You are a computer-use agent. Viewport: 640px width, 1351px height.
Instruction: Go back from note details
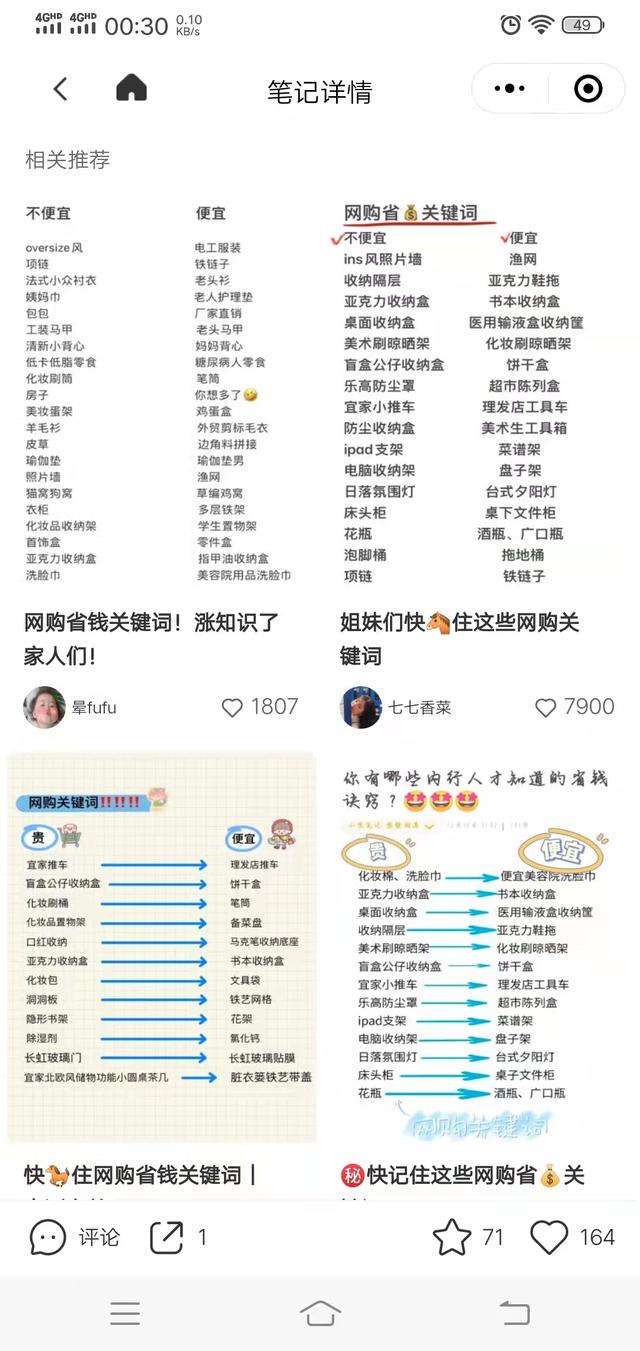click(61, 90)
